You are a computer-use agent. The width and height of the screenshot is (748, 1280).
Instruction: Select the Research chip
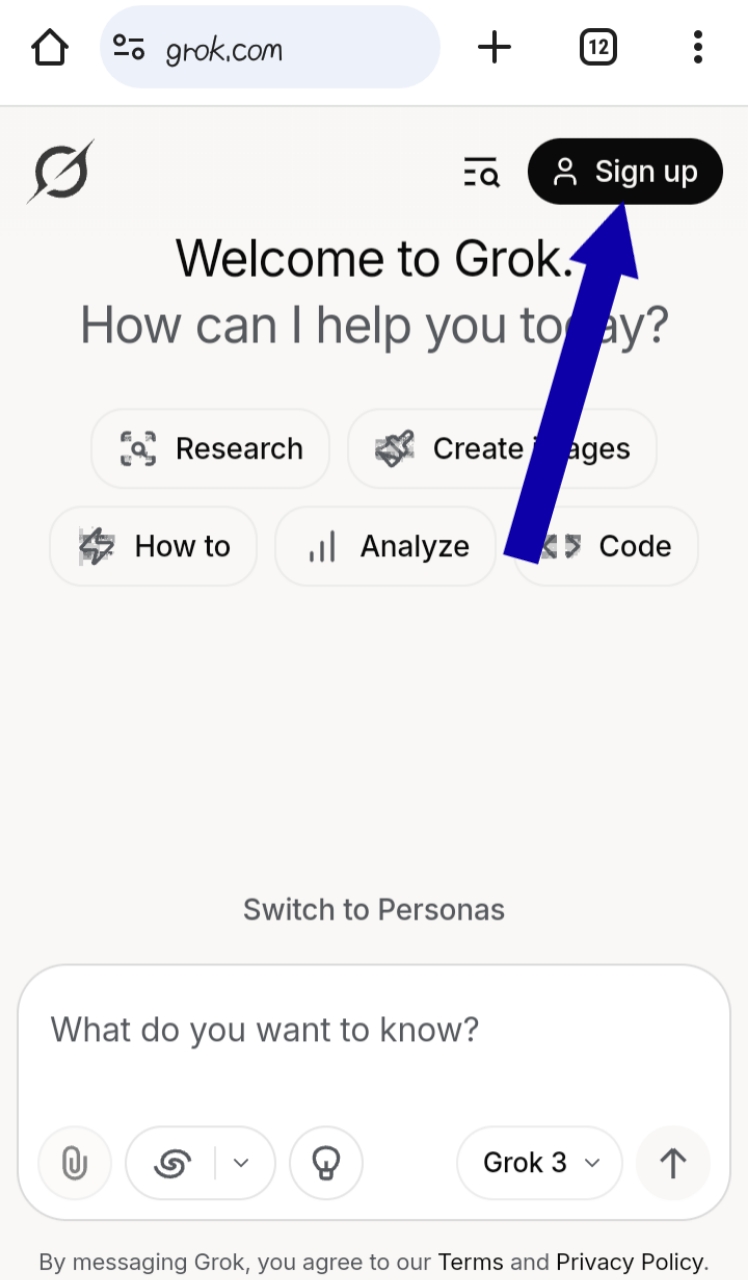(210, 449)
